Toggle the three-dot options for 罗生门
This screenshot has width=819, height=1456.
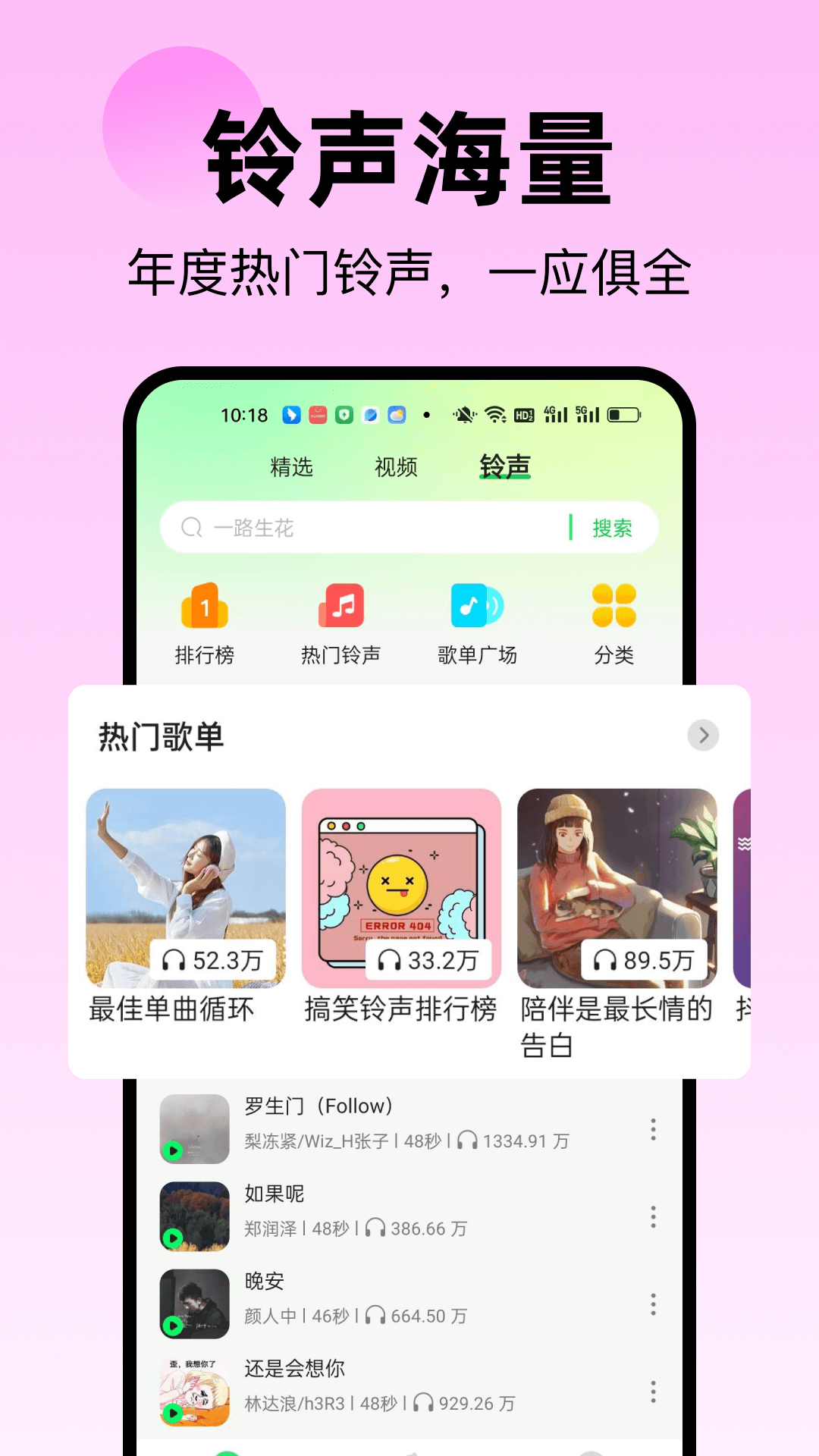[x=654, y=1130]
